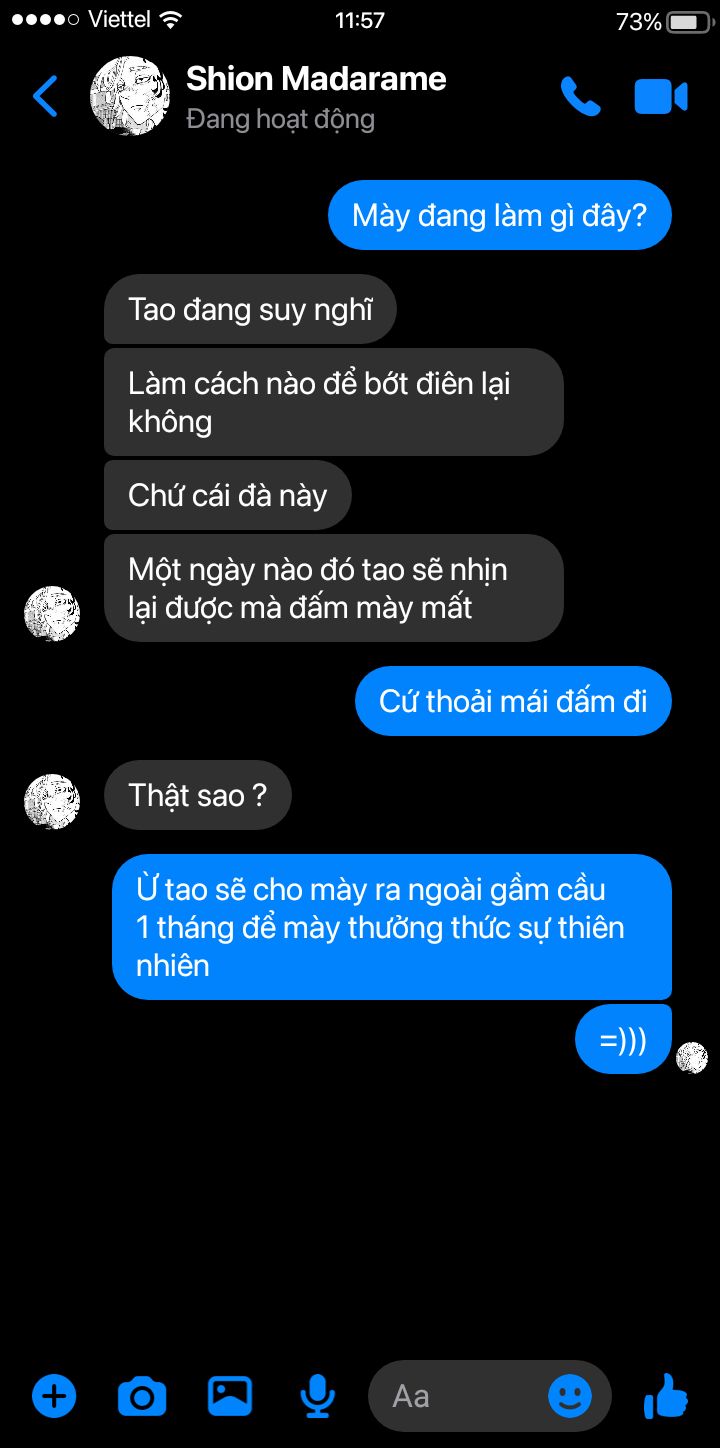Start a voice call with Shion Madarame
Viewport: 720px width, 1448px height.
click(580, 96)
